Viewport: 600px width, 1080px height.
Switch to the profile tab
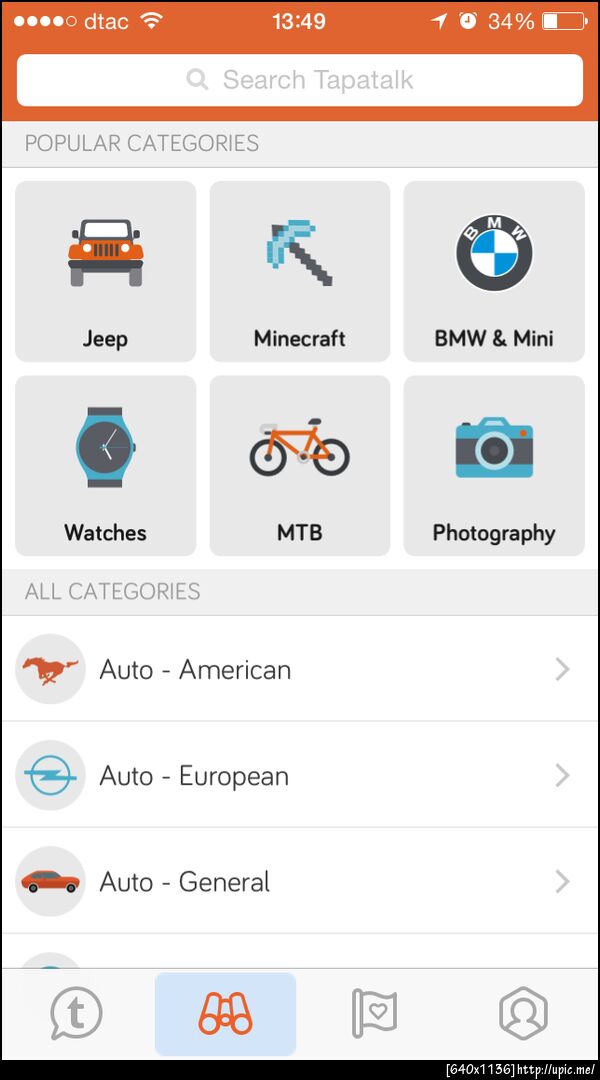click(523, 1014)
